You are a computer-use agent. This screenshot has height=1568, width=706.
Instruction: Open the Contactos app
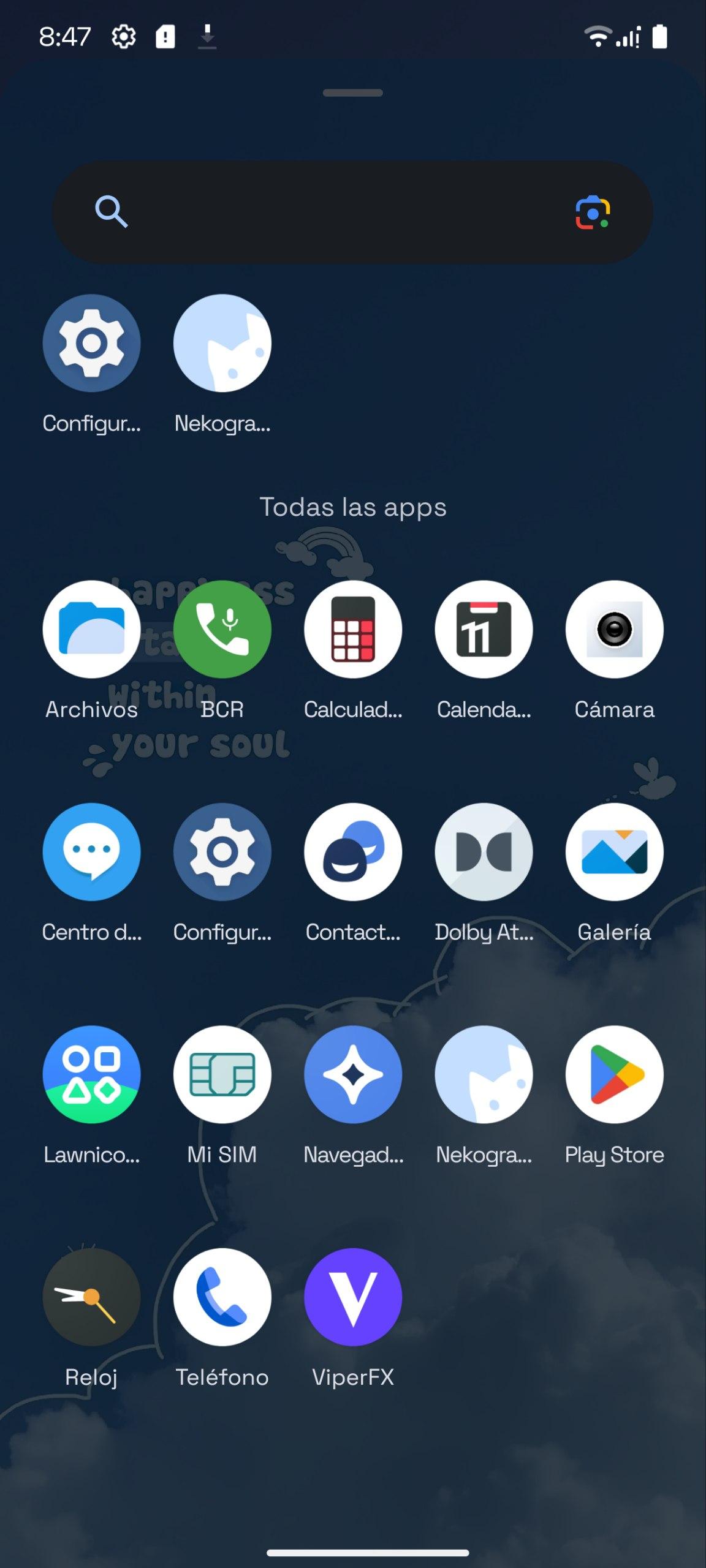[353, 851]
